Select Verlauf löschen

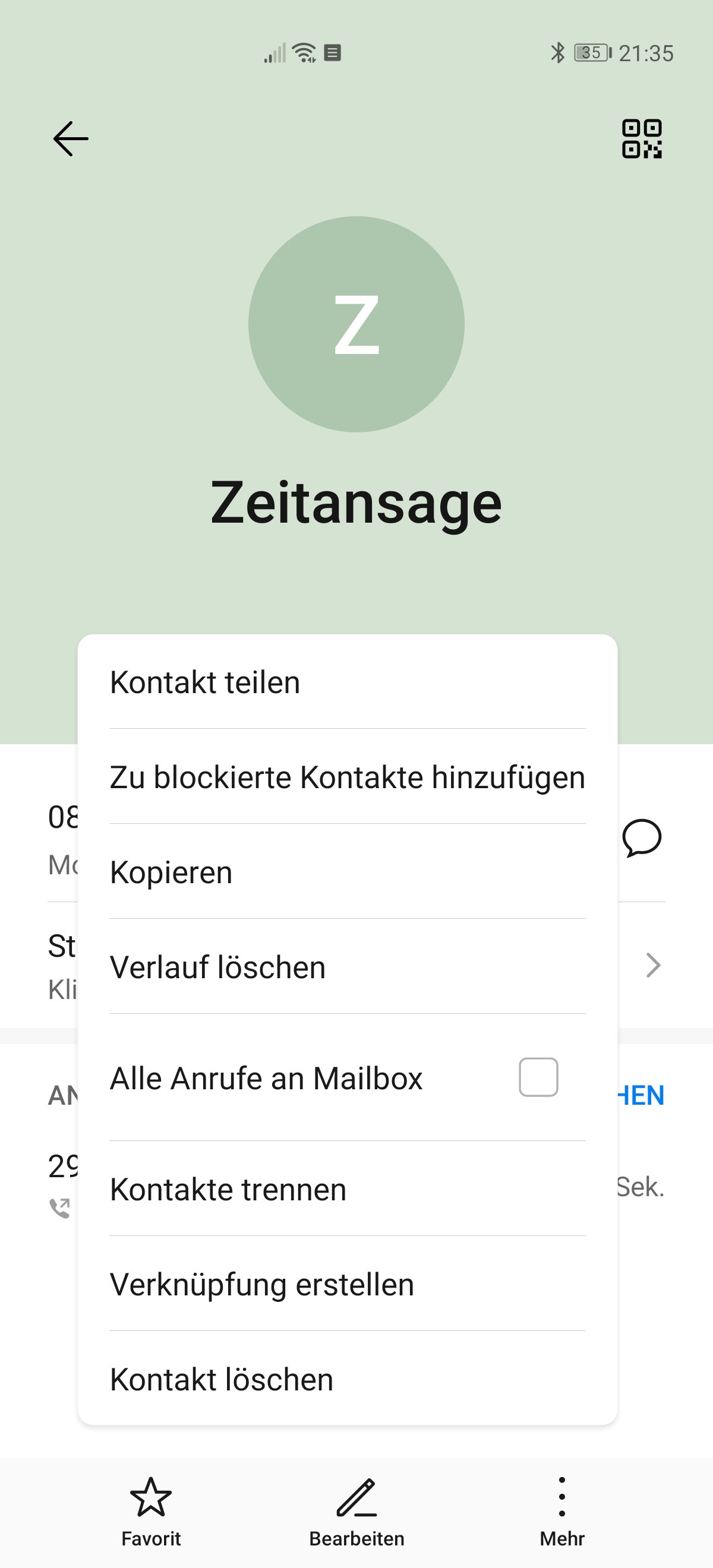pyautogui.click(x=347, y=966)
